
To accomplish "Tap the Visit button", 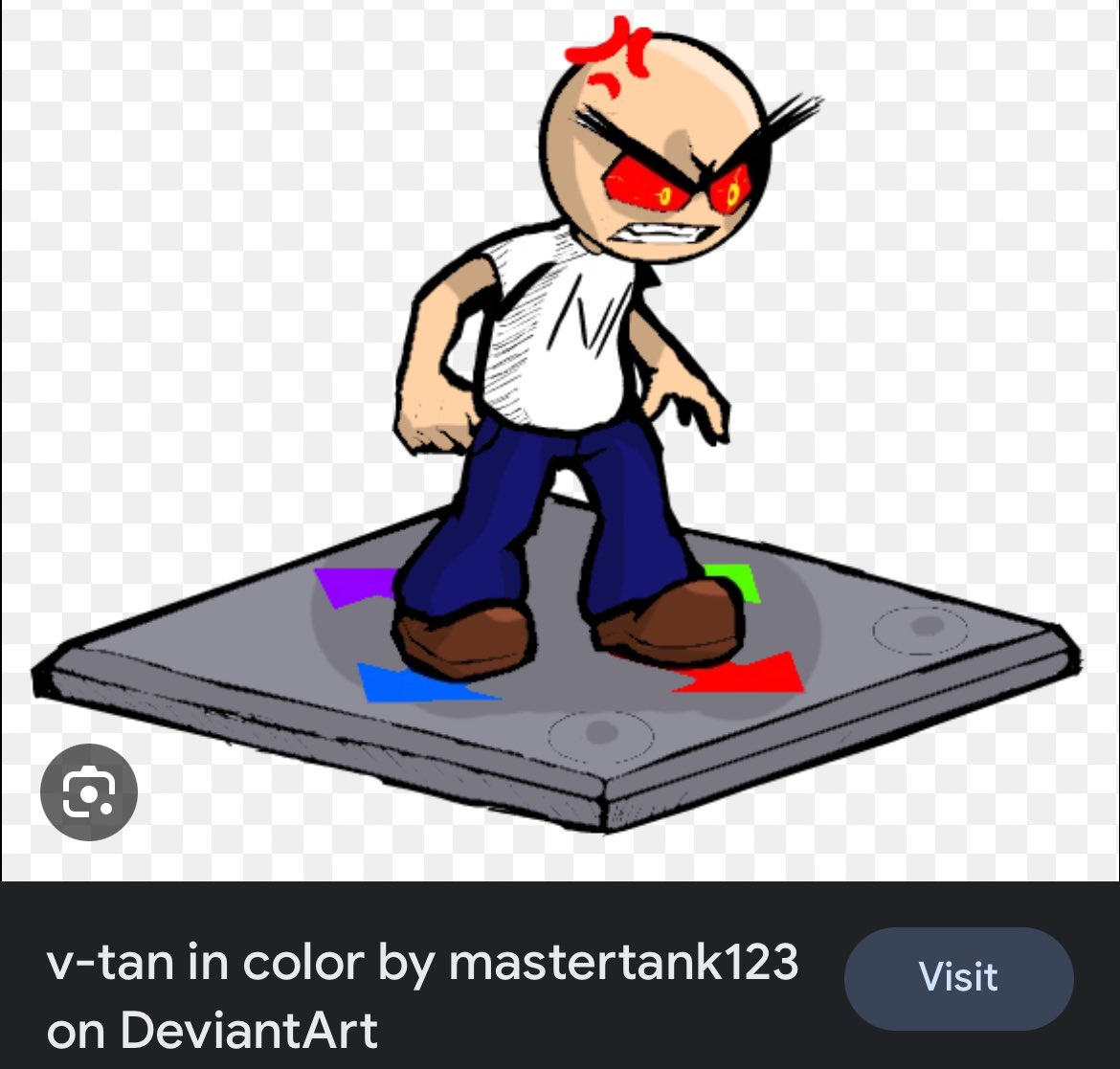I will [958, 977].
